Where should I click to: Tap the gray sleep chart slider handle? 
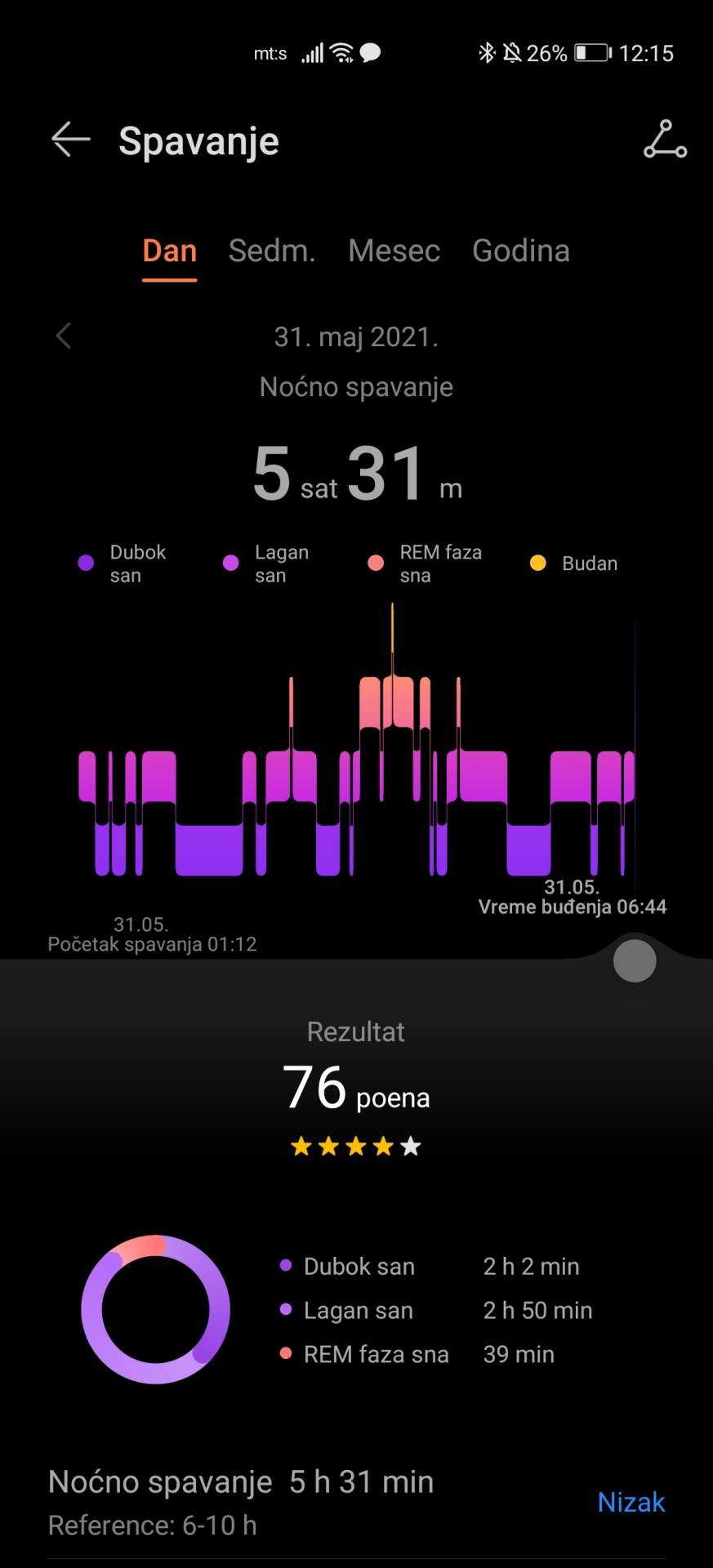coord(635,961)
